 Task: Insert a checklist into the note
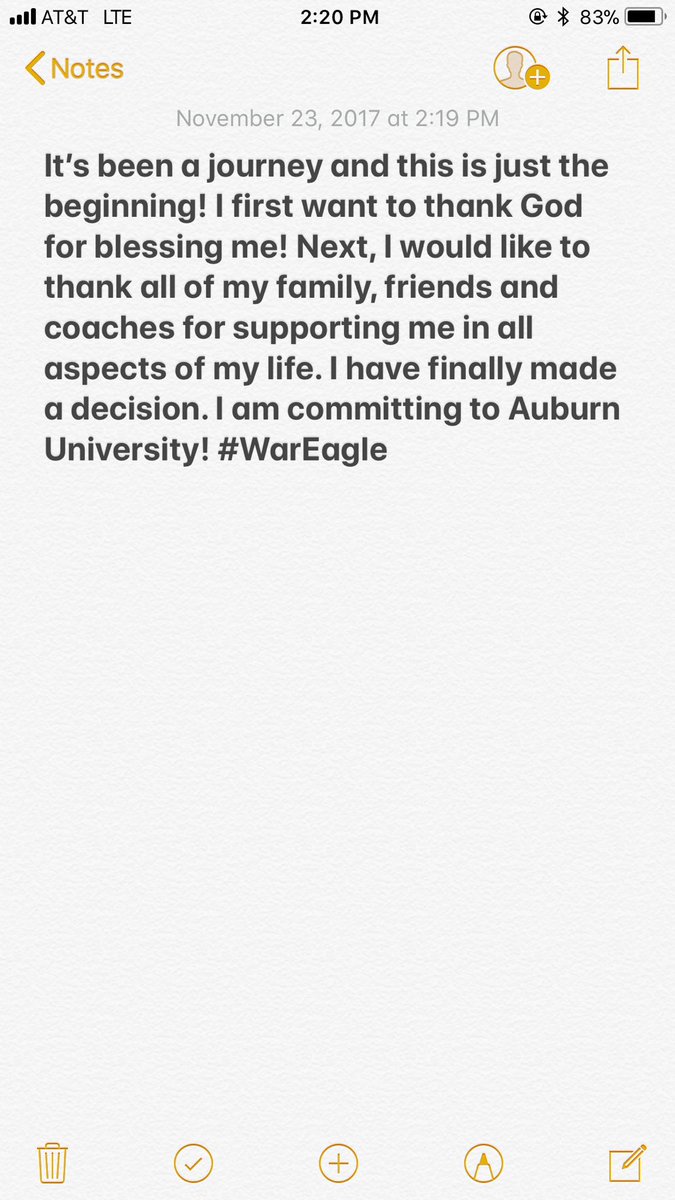point(194,1162)
